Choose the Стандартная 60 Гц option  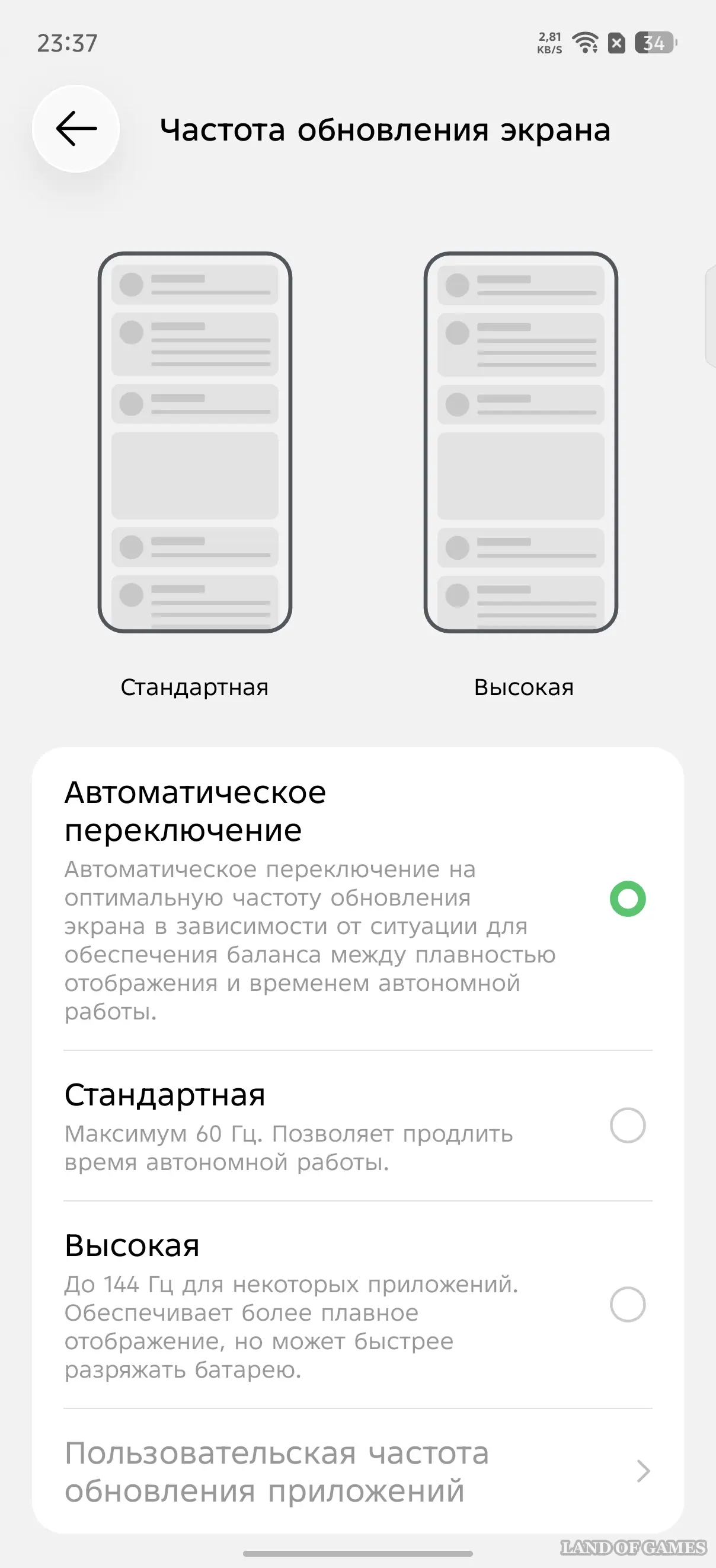coord(627,1126)
